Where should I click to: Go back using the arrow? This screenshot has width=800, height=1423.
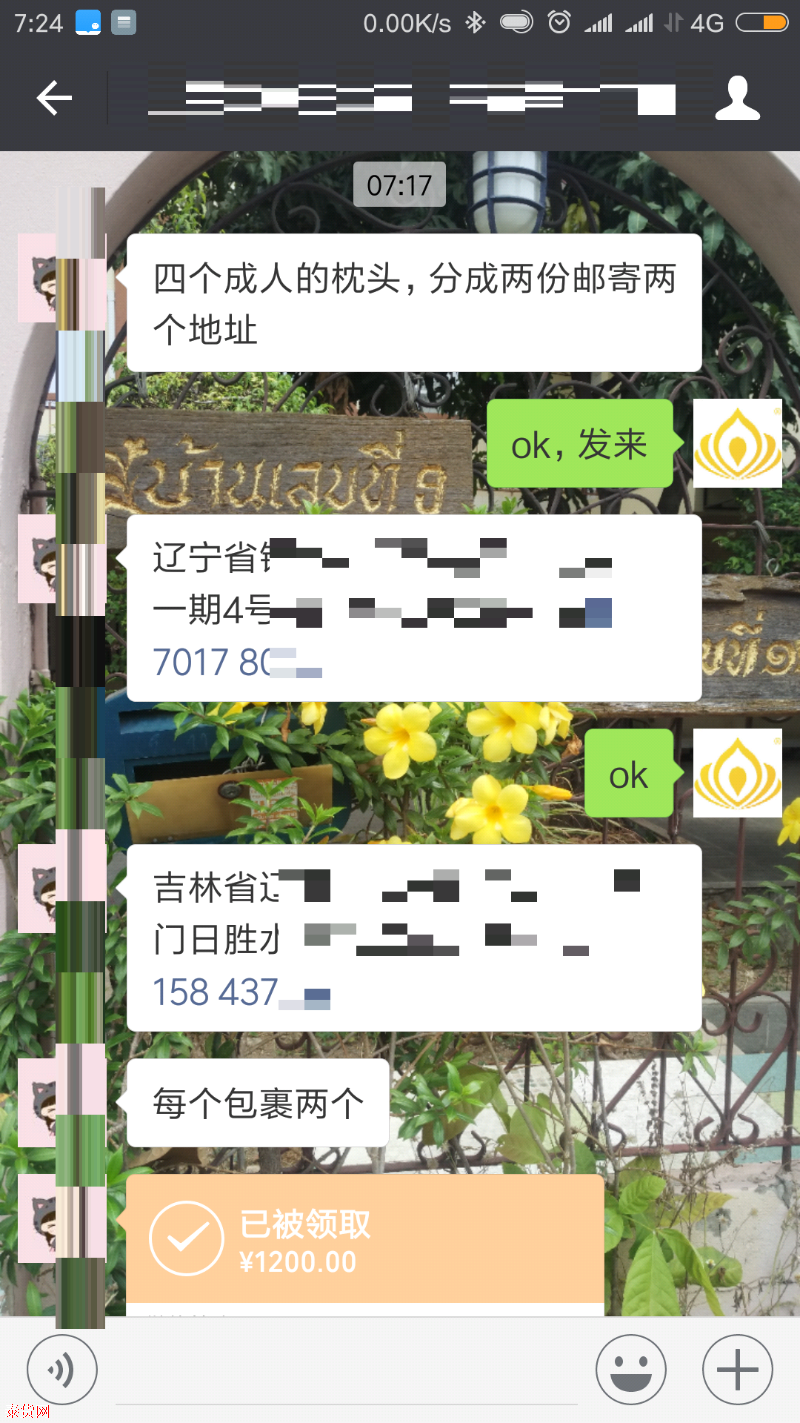click(x=54, y=98)
